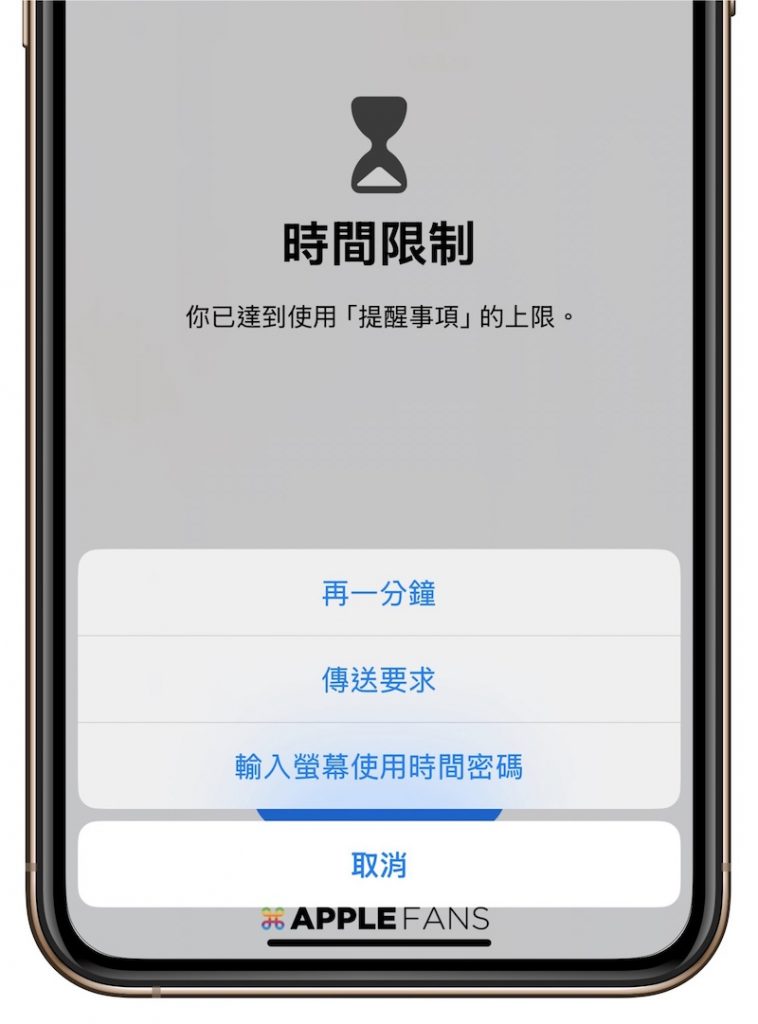Tap 輸入螢幕使用時間密碼 option
Viewport: 758px width, 1024px height.
[x=378, y=767]
